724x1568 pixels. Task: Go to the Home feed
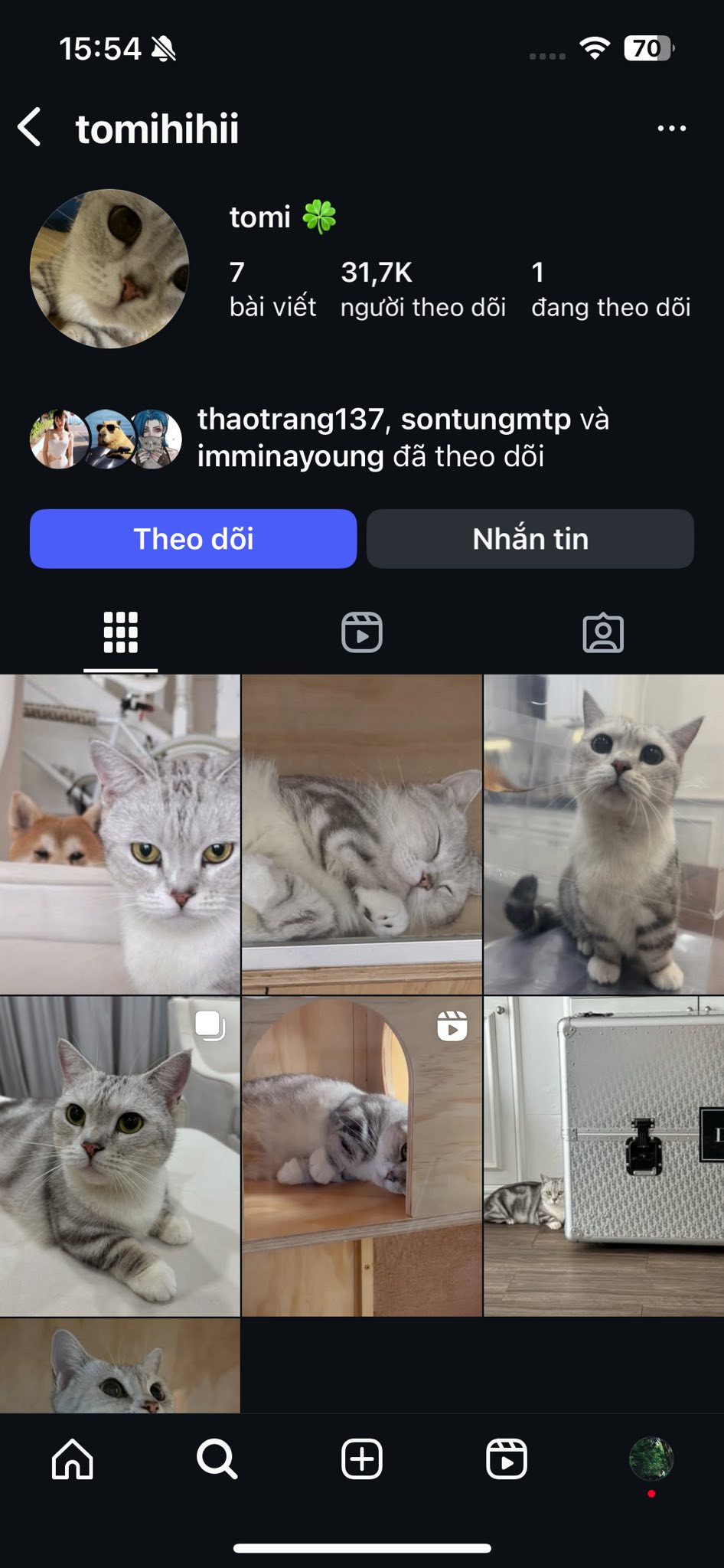point(73,1459)
